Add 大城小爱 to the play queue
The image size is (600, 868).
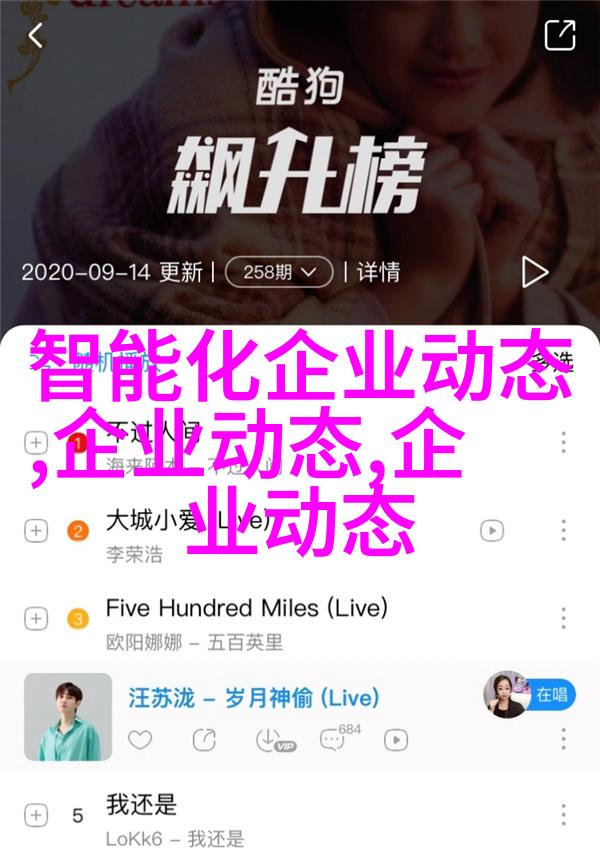click(x=36, y=530)
